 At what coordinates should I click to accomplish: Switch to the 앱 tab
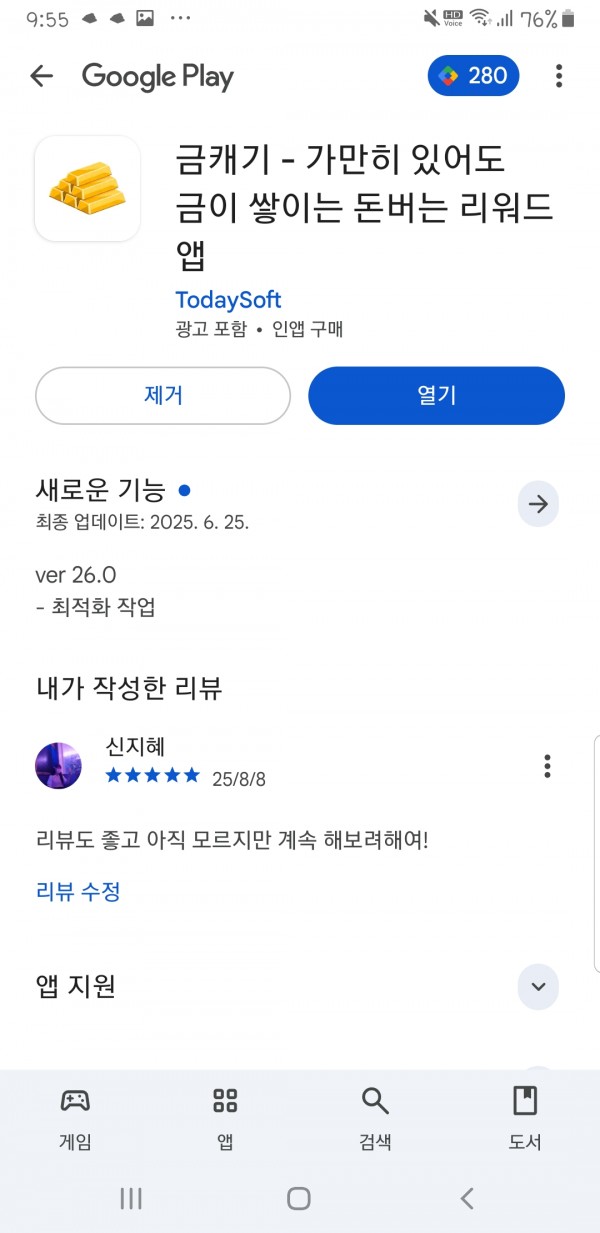[225, 1119]
